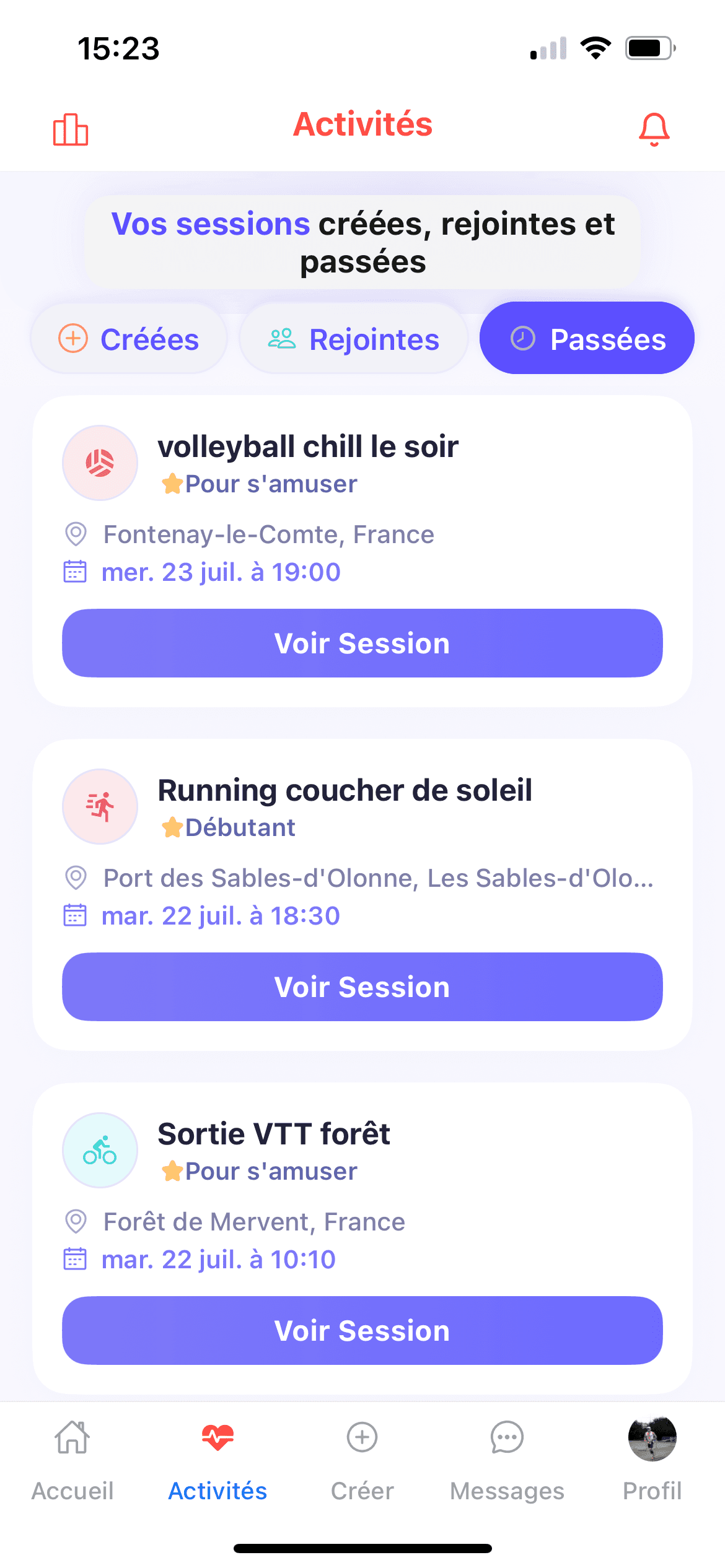
Task: Click the location pin for Fontenay-le-Comte
Action: click(x=76, y=534)
